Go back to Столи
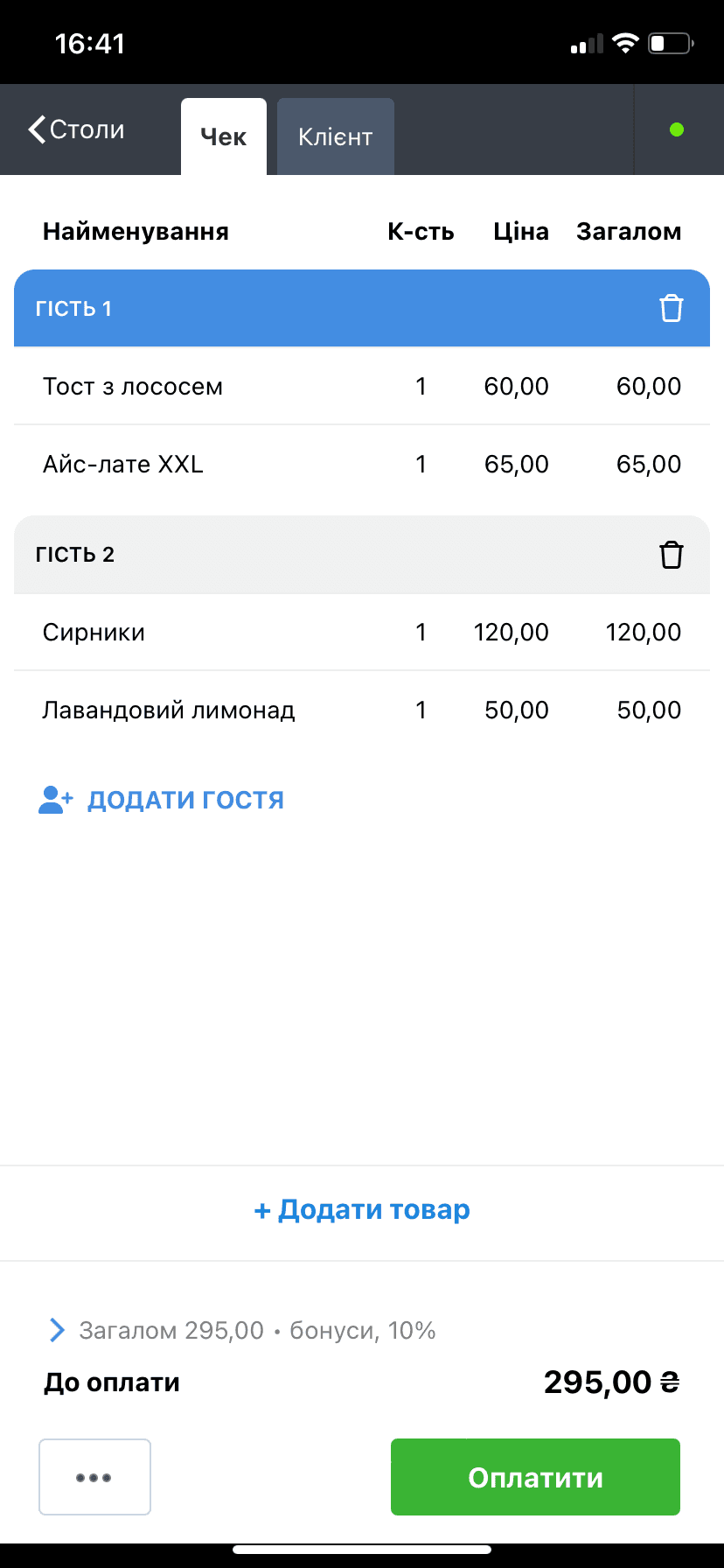Viewport: 724px width, 1568px height. click(76, 129)
